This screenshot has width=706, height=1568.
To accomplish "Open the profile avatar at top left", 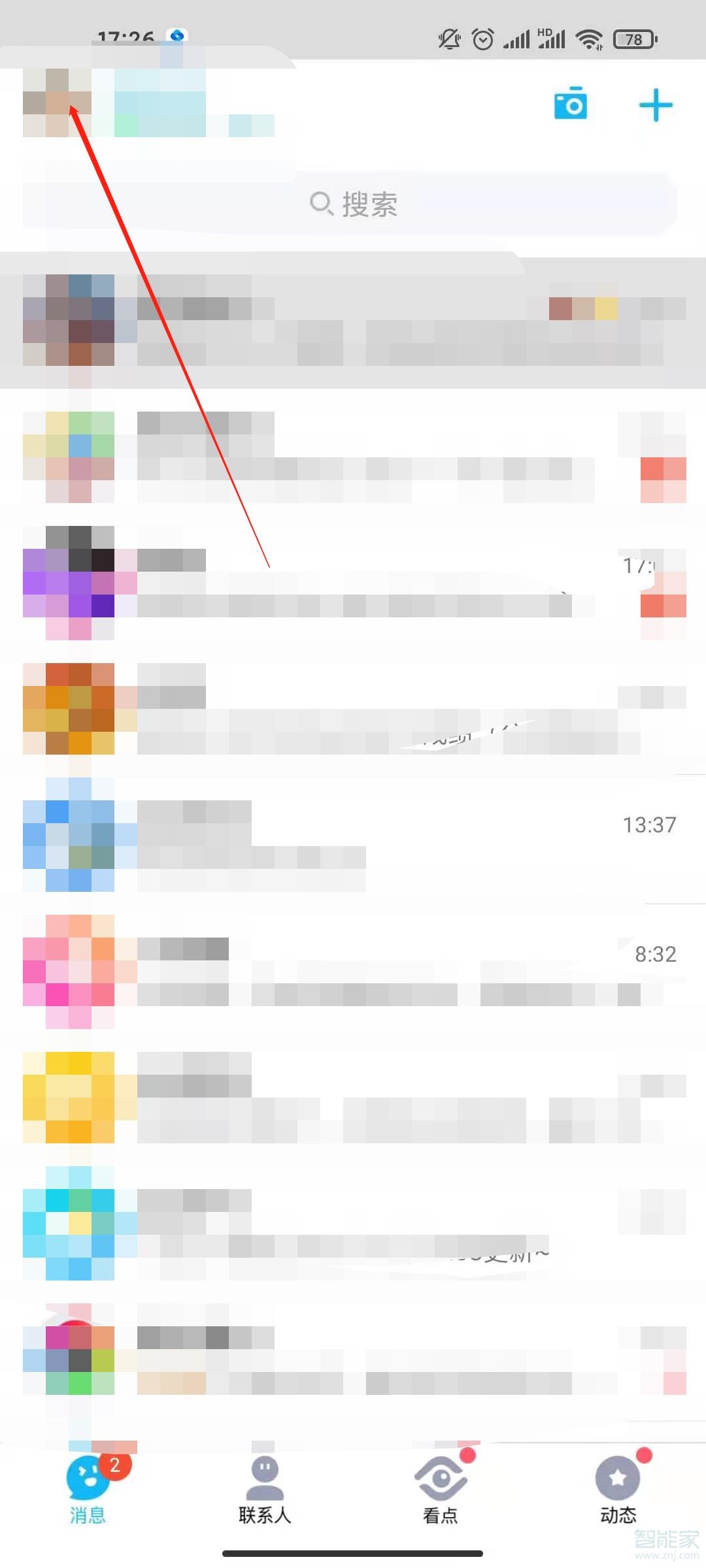I will pos(58,103).
